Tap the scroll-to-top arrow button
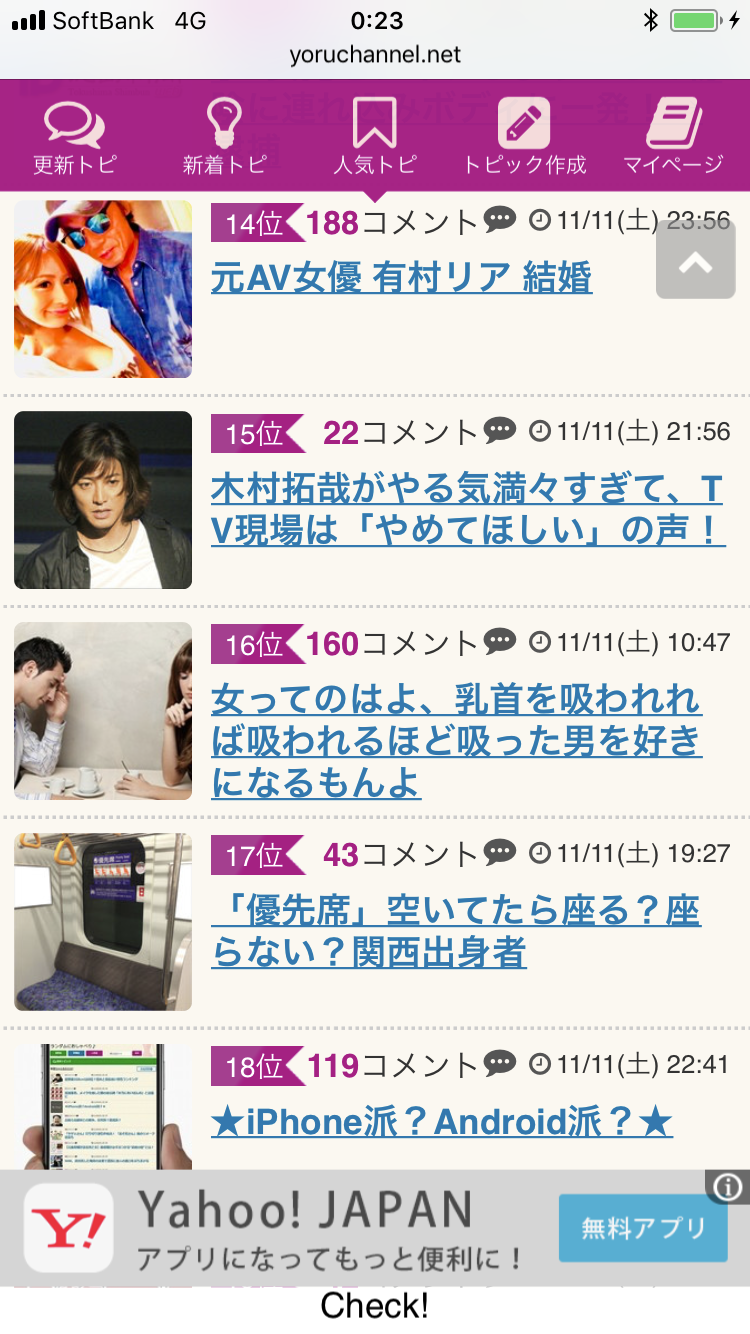This screenshot has width=750, height=1334. click(x=696, y=260)
